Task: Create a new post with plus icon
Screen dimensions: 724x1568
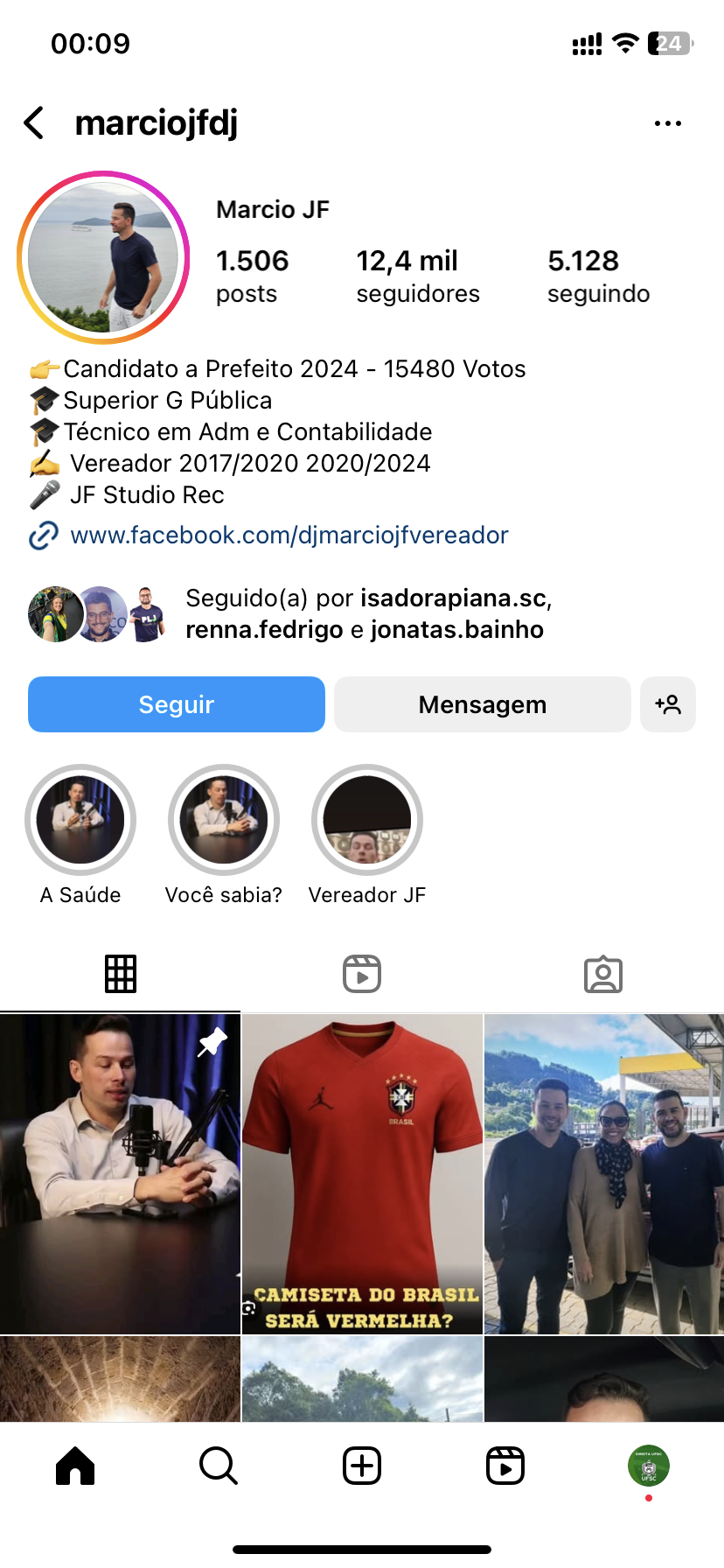Action: click(x=362, y=1466)
